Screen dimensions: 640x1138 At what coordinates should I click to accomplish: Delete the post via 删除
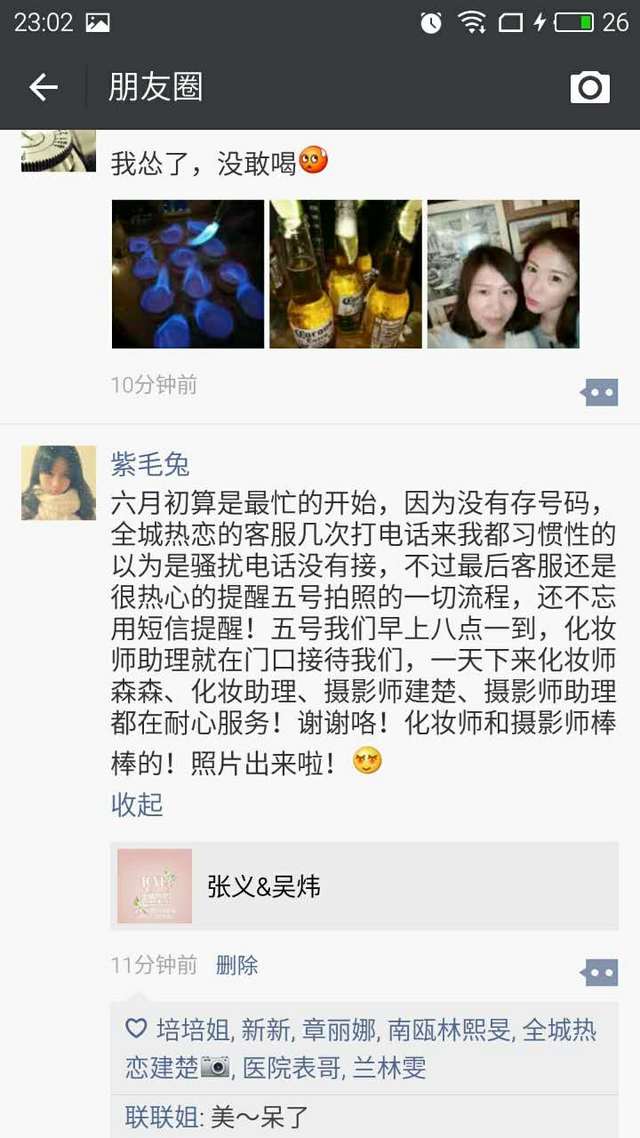pos(237,965)
